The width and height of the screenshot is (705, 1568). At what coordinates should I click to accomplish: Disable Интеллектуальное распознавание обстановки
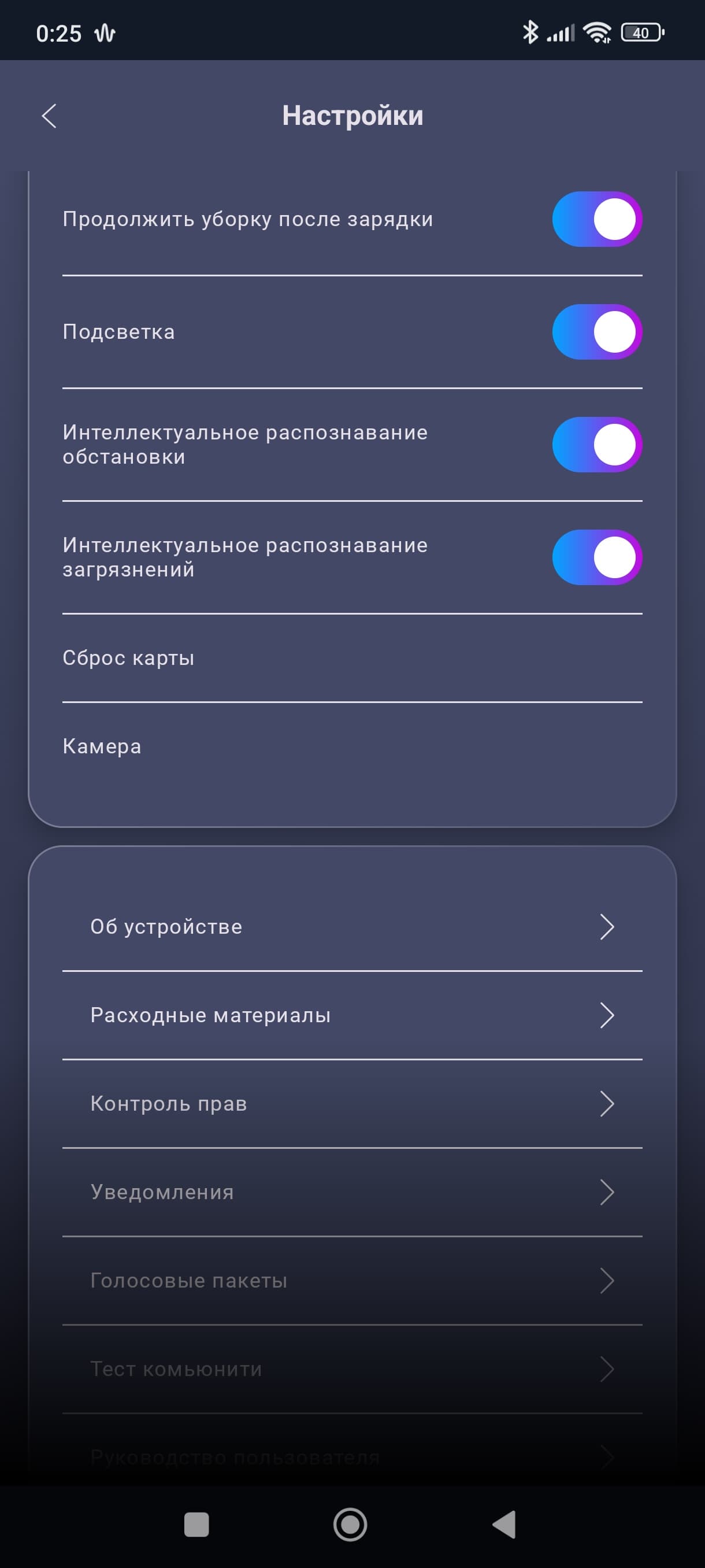pyautogui.click(x=597, y=445)
